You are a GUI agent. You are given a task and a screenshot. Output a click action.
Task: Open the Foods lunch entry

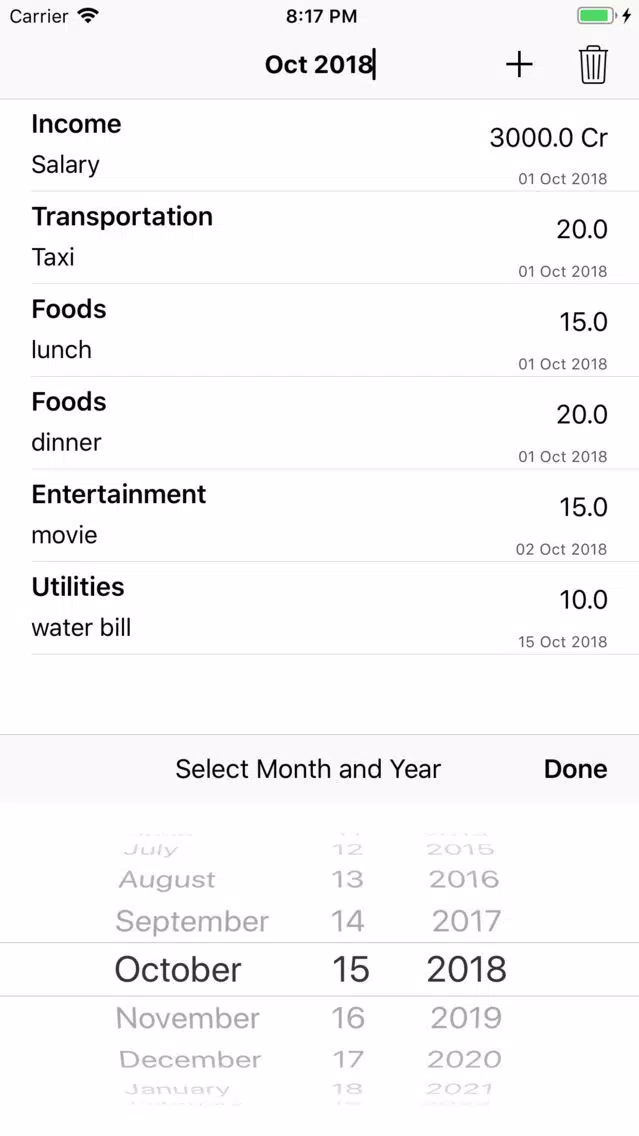(x=320, y=330)
